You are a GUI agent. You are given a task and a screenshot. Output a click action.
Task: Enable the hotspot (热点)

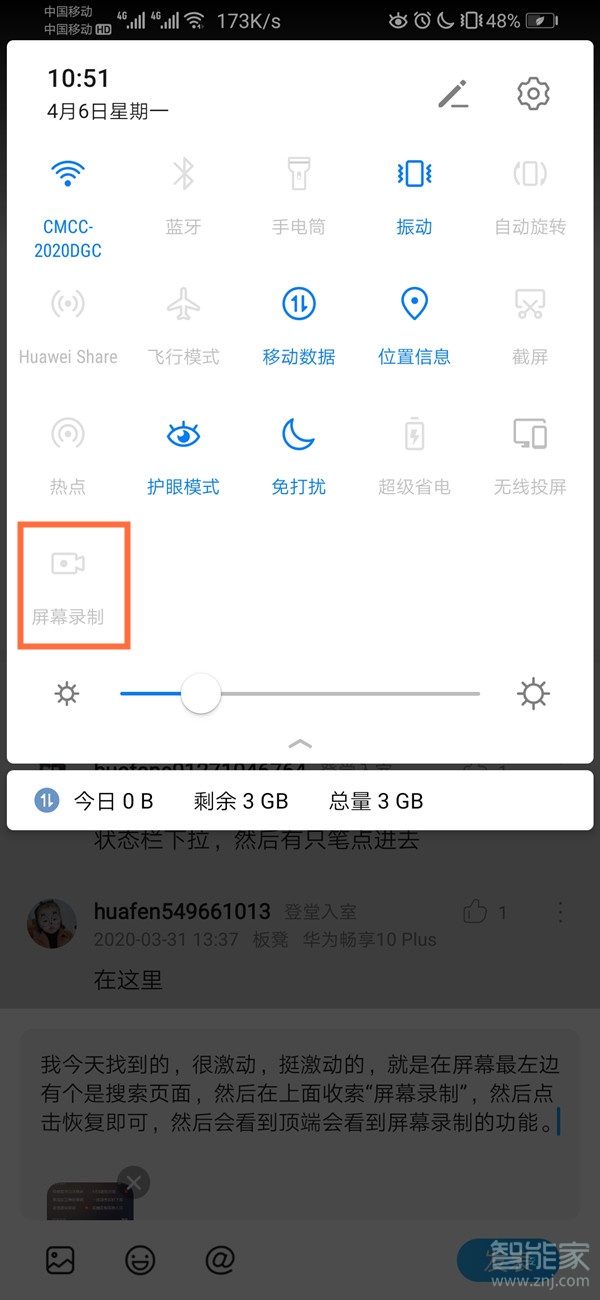[x=68, y=434]
